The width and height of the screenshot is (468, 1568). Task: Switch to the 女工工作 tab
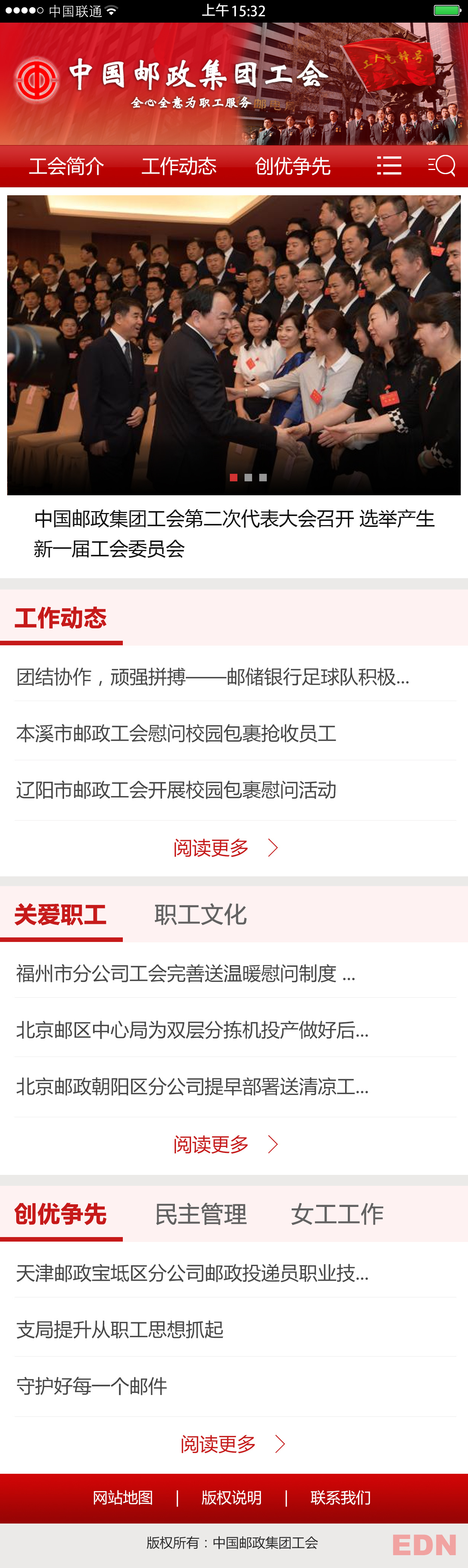pos(337,1214)
